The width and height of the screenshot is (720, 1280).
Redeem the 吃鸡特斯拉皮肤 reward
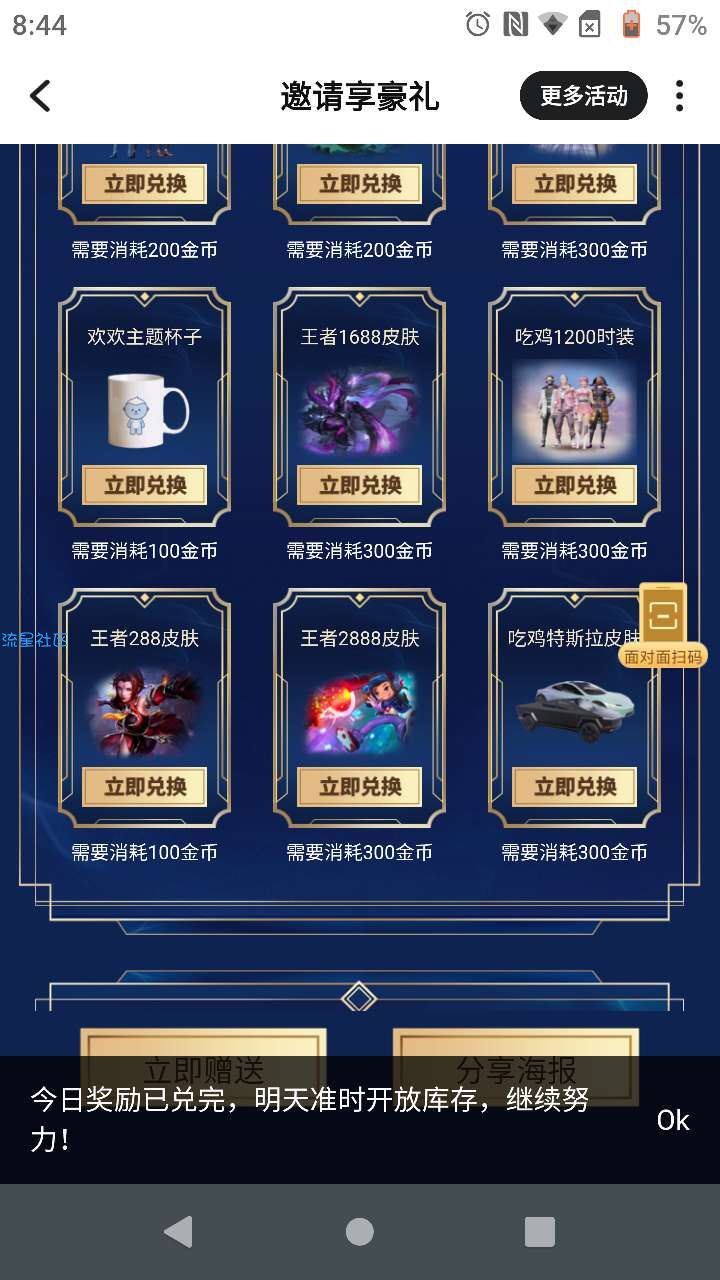tap(575, 787)
